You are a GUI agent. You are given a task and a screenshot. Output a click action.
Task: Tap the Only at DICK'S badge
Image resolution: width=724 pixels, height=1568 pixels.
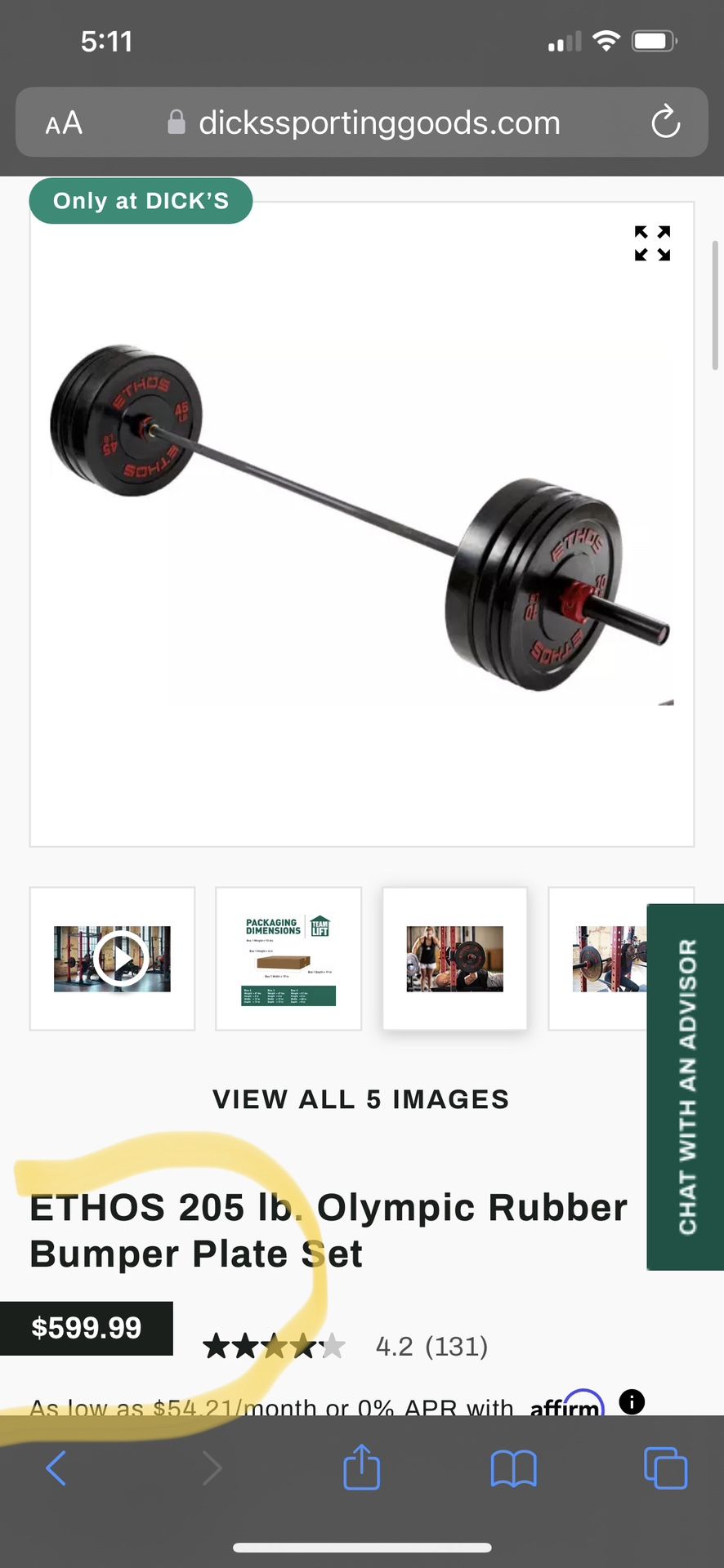141,200
